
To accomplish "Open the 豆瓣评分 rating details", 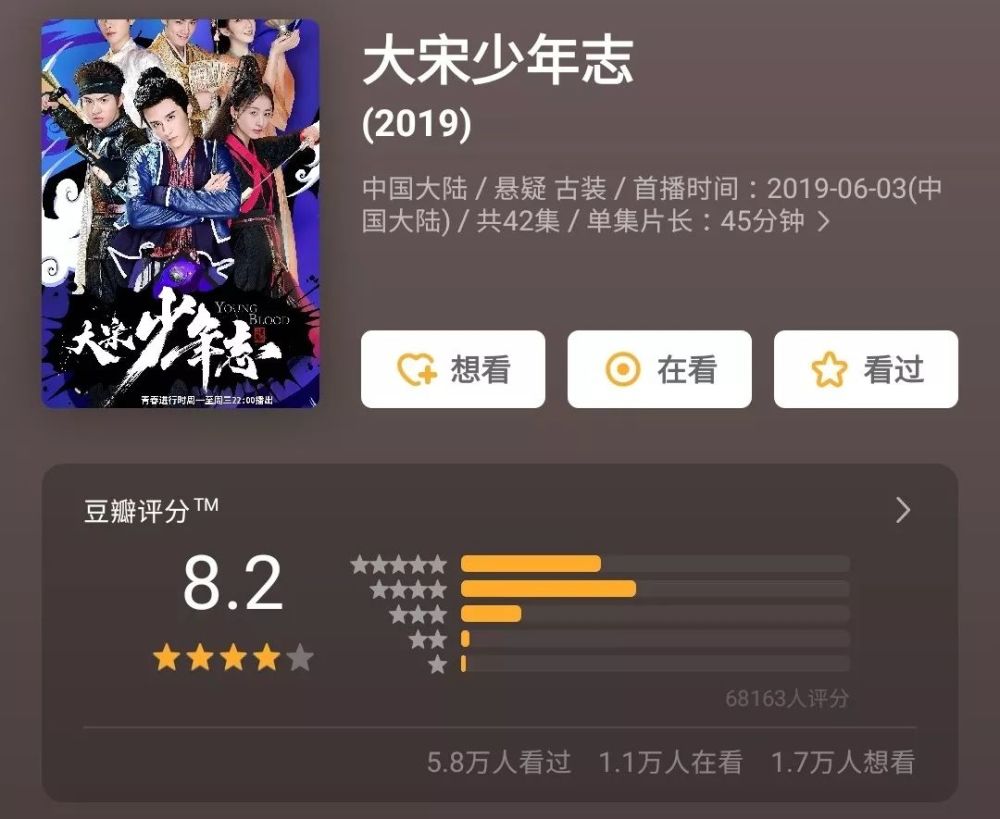I will (903, 511).
